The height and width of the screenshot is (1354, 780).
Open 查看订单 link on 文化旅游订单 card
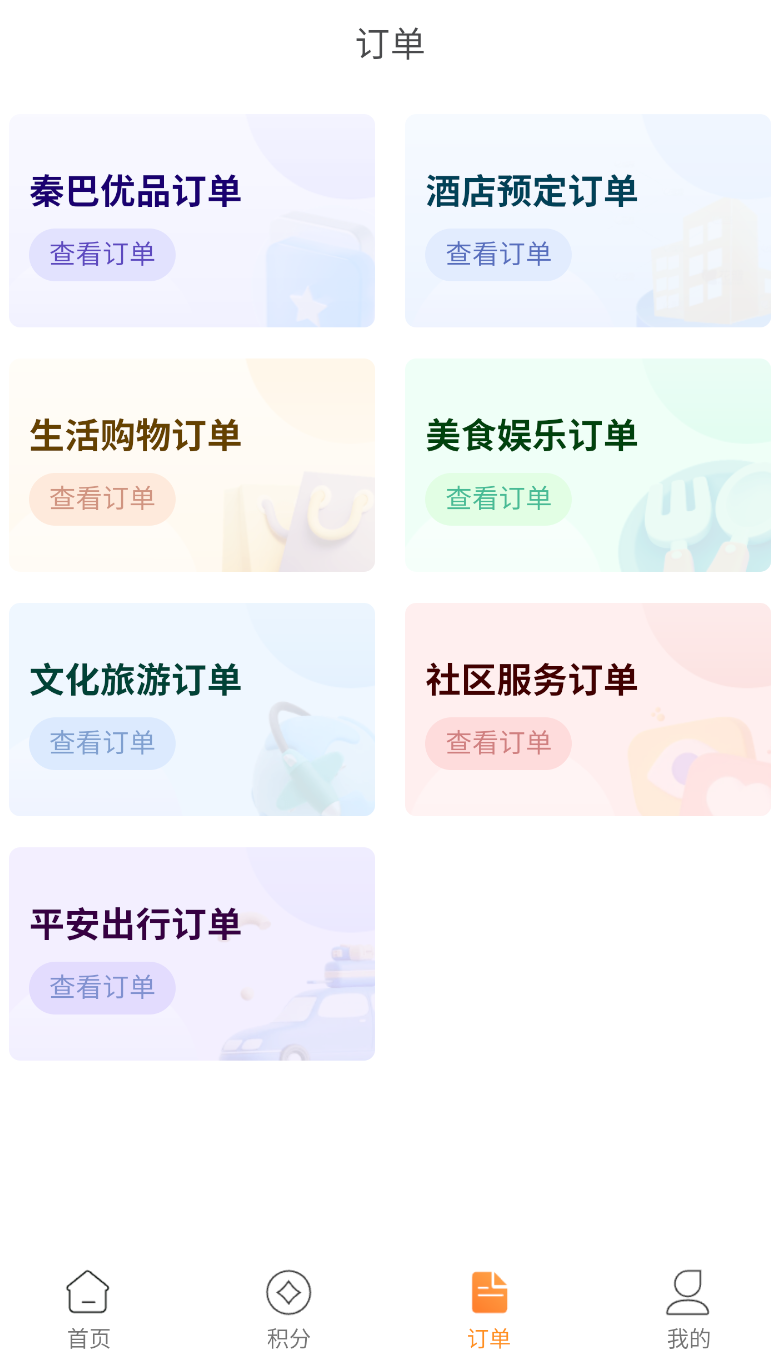click(102, 743)
